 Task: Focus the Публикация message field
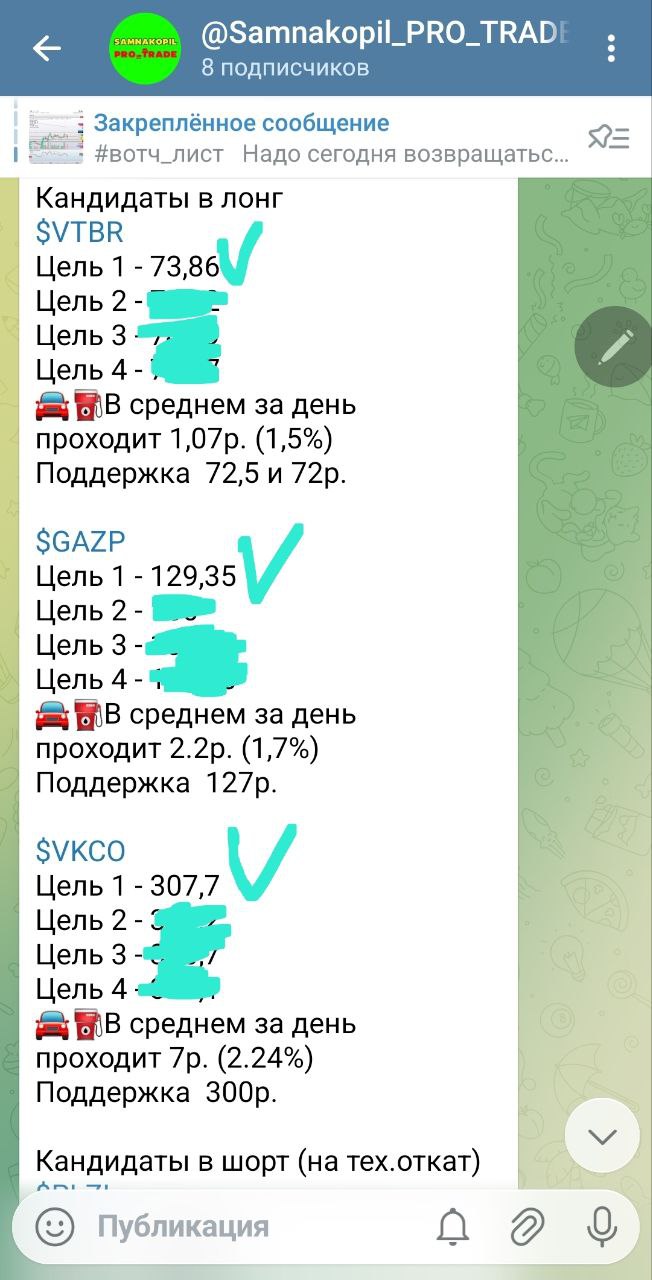click(250, 1226)
